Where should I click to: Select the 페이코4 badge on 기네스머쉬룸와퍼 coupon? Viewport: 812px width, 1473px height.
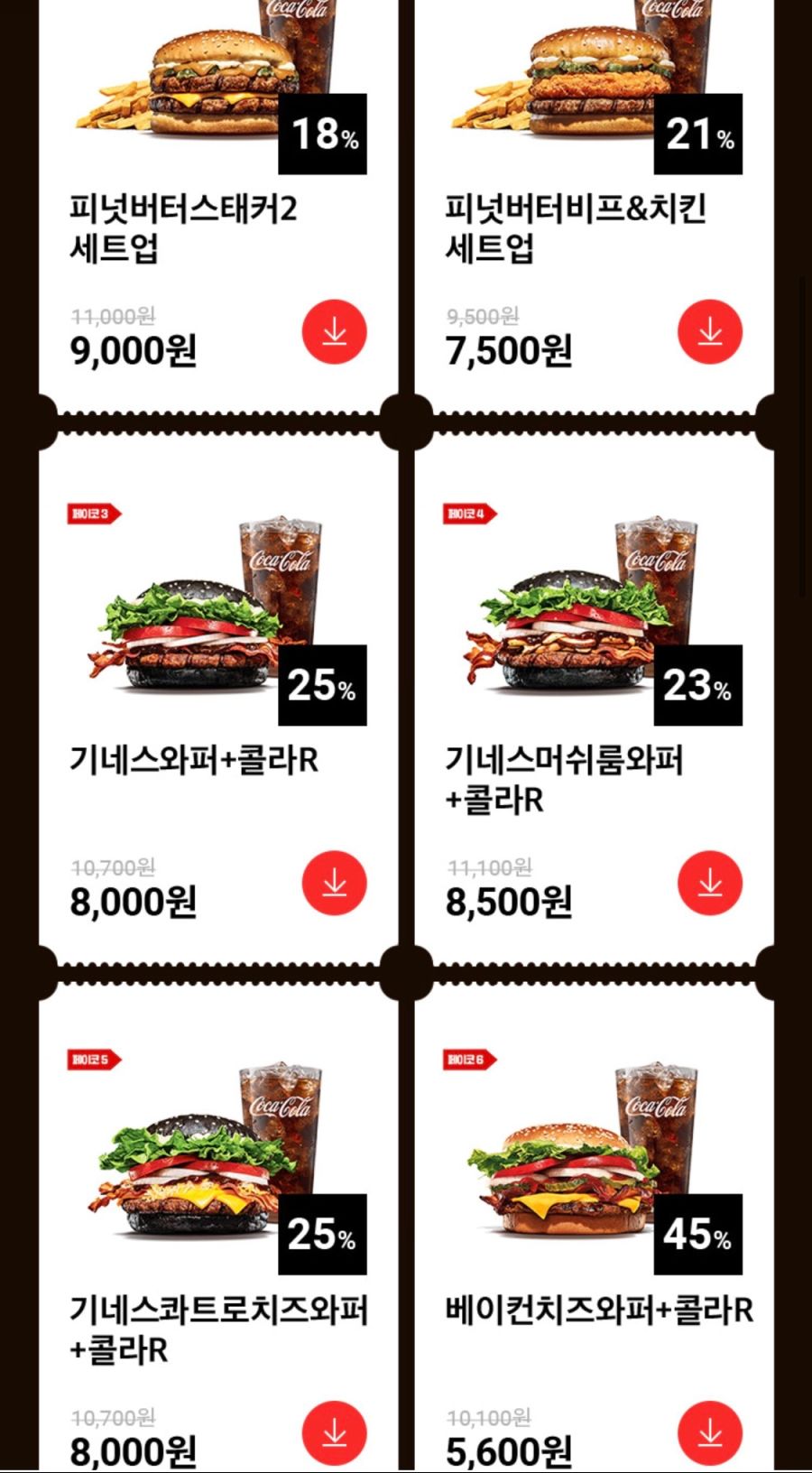[x=468, y=513]
